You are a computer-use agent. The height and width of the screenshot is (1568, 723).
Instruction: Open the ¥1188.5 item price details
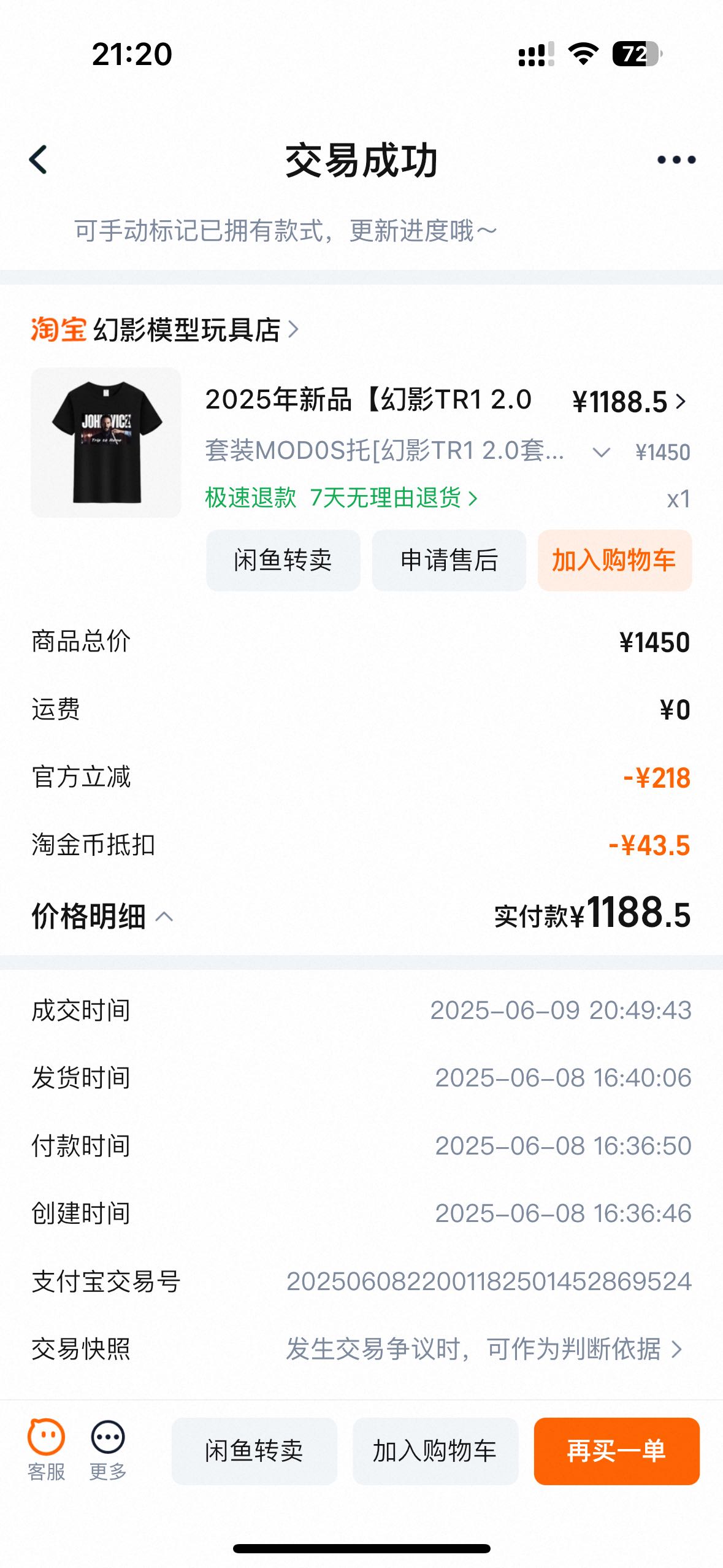pyautogui.click(x=629, y=402)
